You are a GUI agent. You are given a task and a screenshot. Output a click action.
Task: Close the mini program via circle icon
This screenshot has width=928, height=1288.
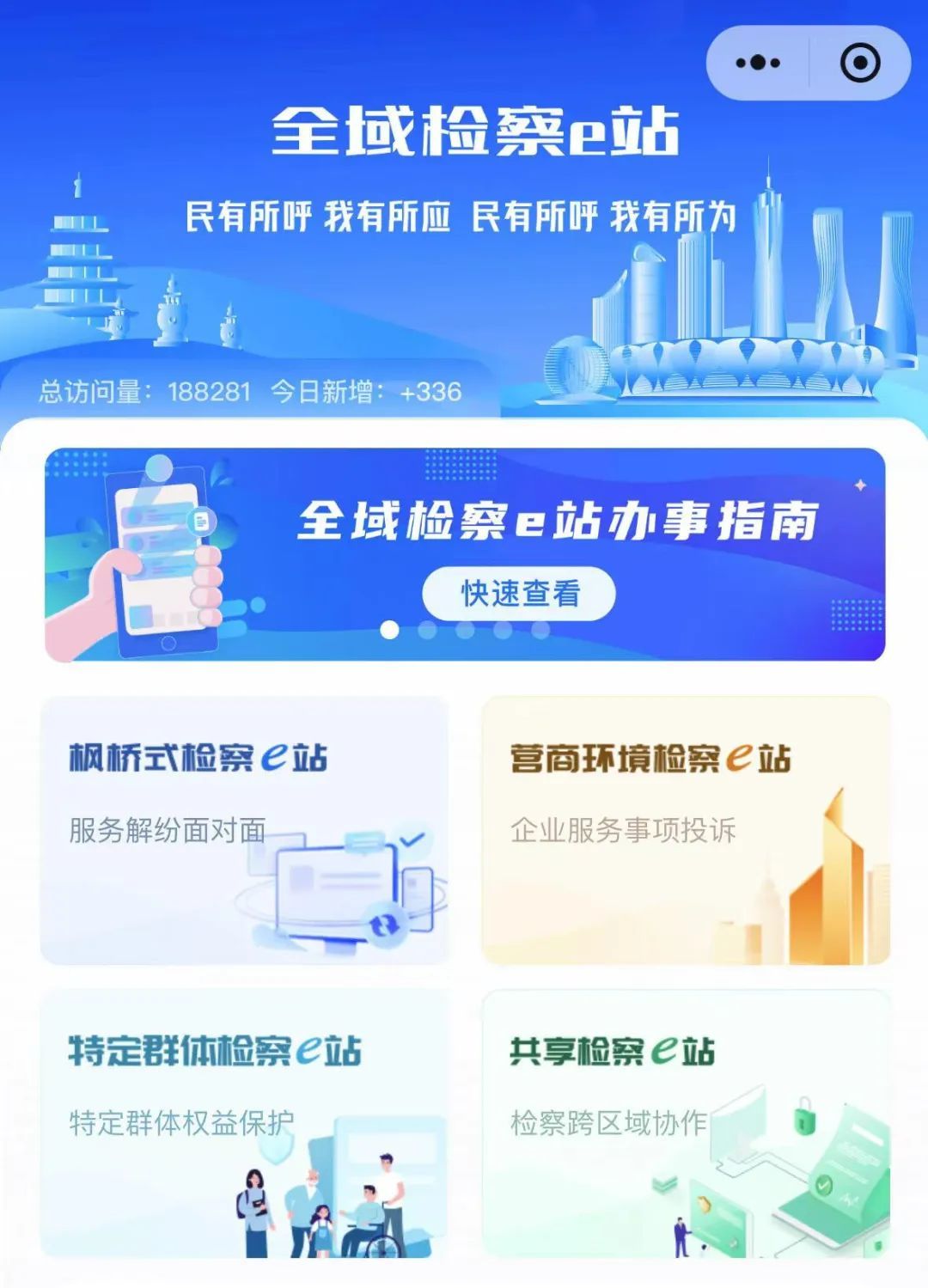click(x=859, y=63)
